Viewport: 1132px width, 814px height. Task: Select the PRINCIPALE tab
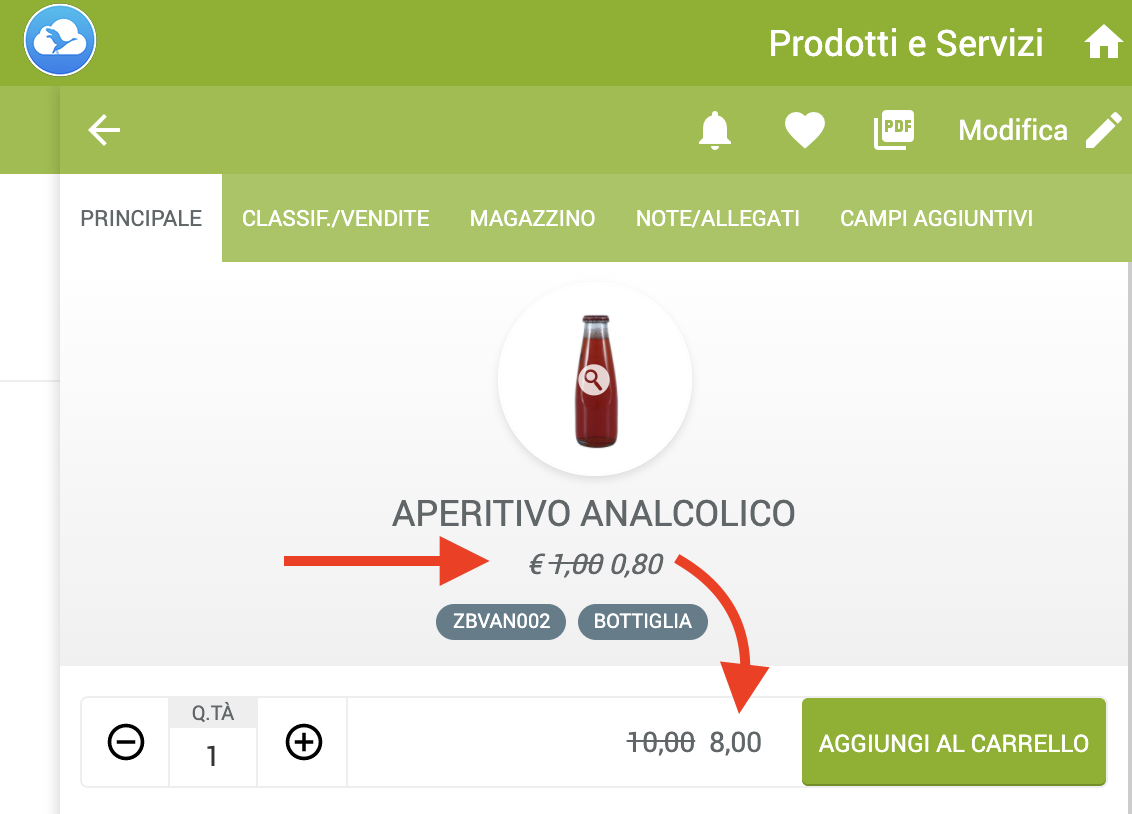[141, 218]
